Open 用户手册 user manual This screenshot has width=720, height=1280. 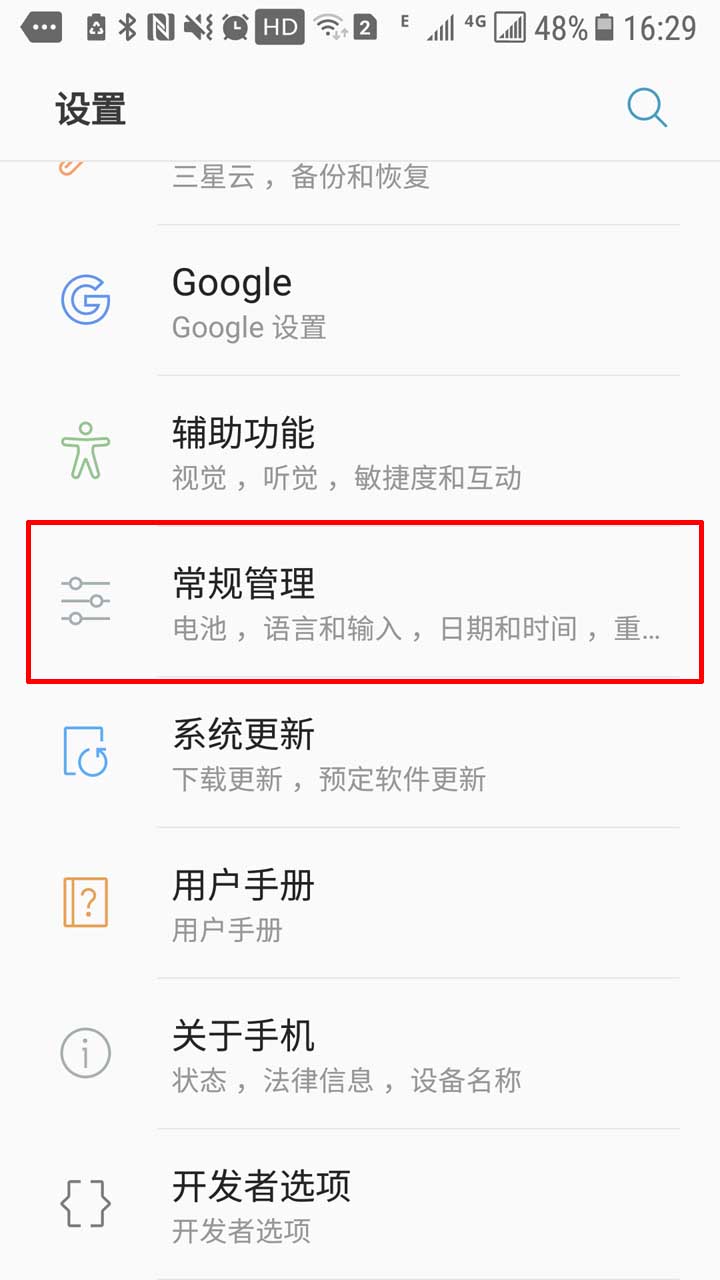[360, 904]
